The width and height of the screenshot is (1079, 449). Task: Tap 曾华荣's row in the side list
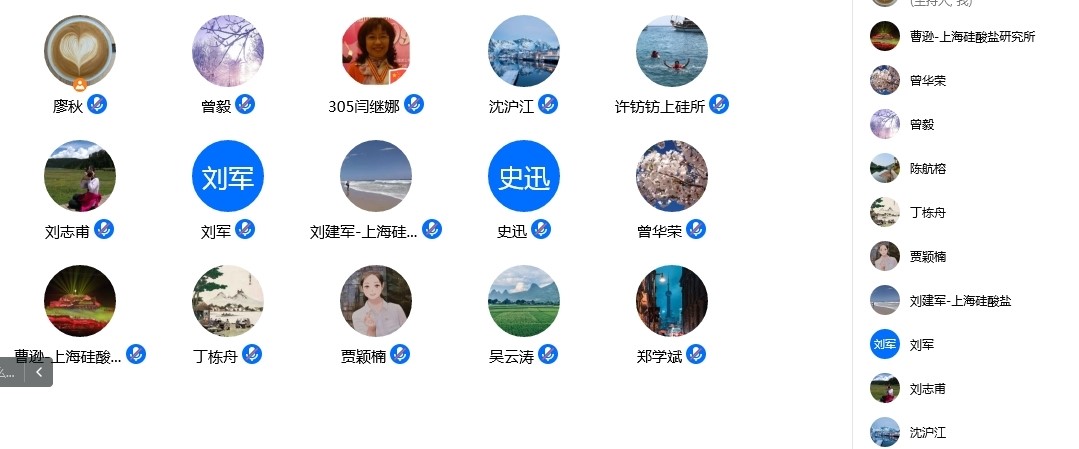(x=927, y=80)
